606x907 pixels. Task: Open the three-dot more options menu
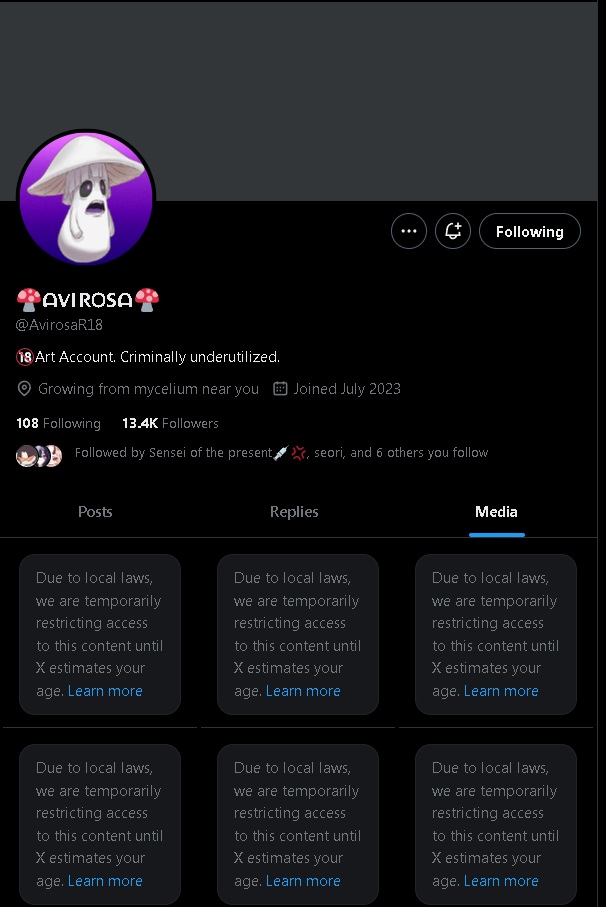408,231
